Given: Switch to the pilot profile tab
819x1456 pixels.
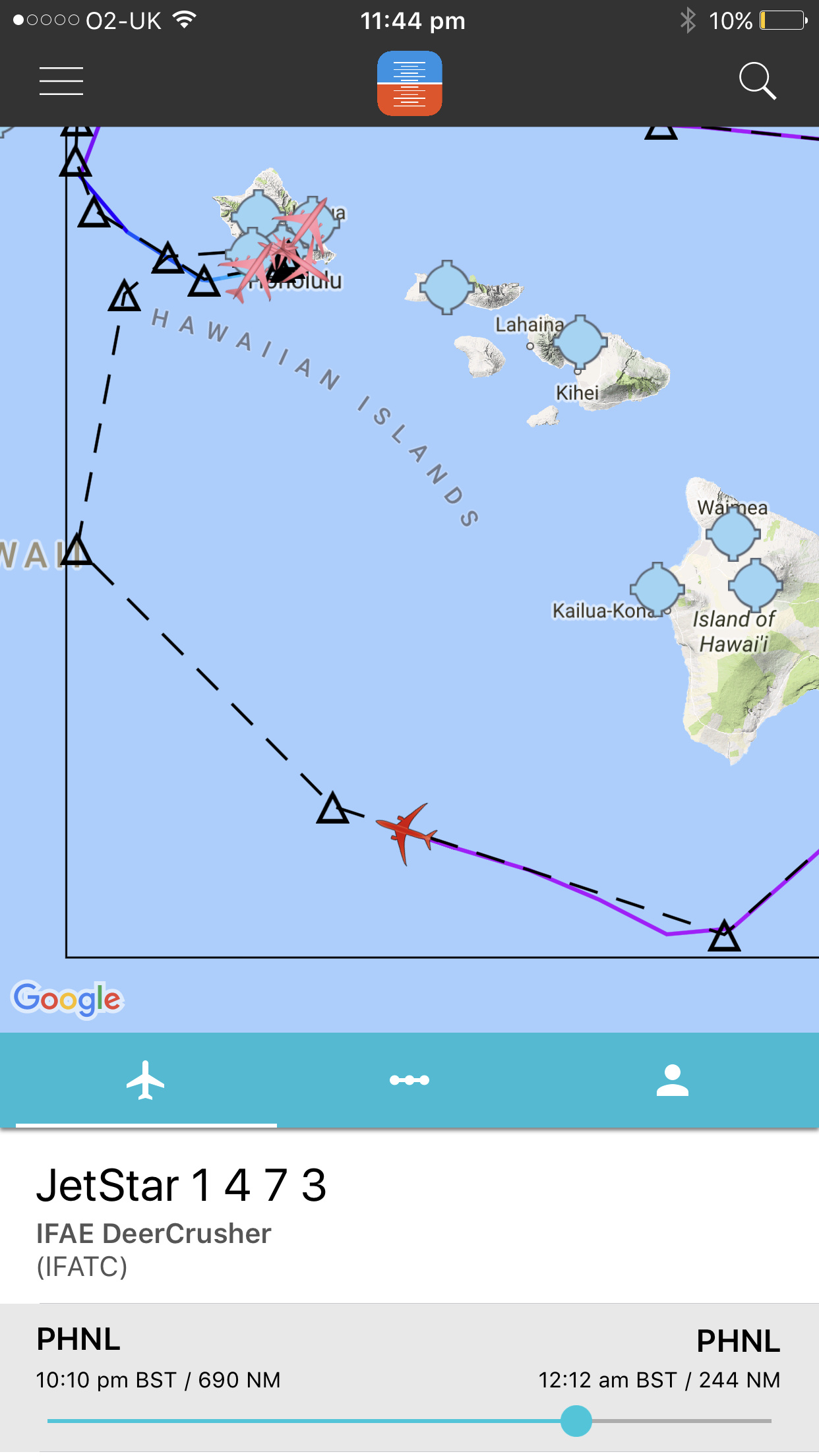Looking at the screenshot, I should tap(672, 1080).
